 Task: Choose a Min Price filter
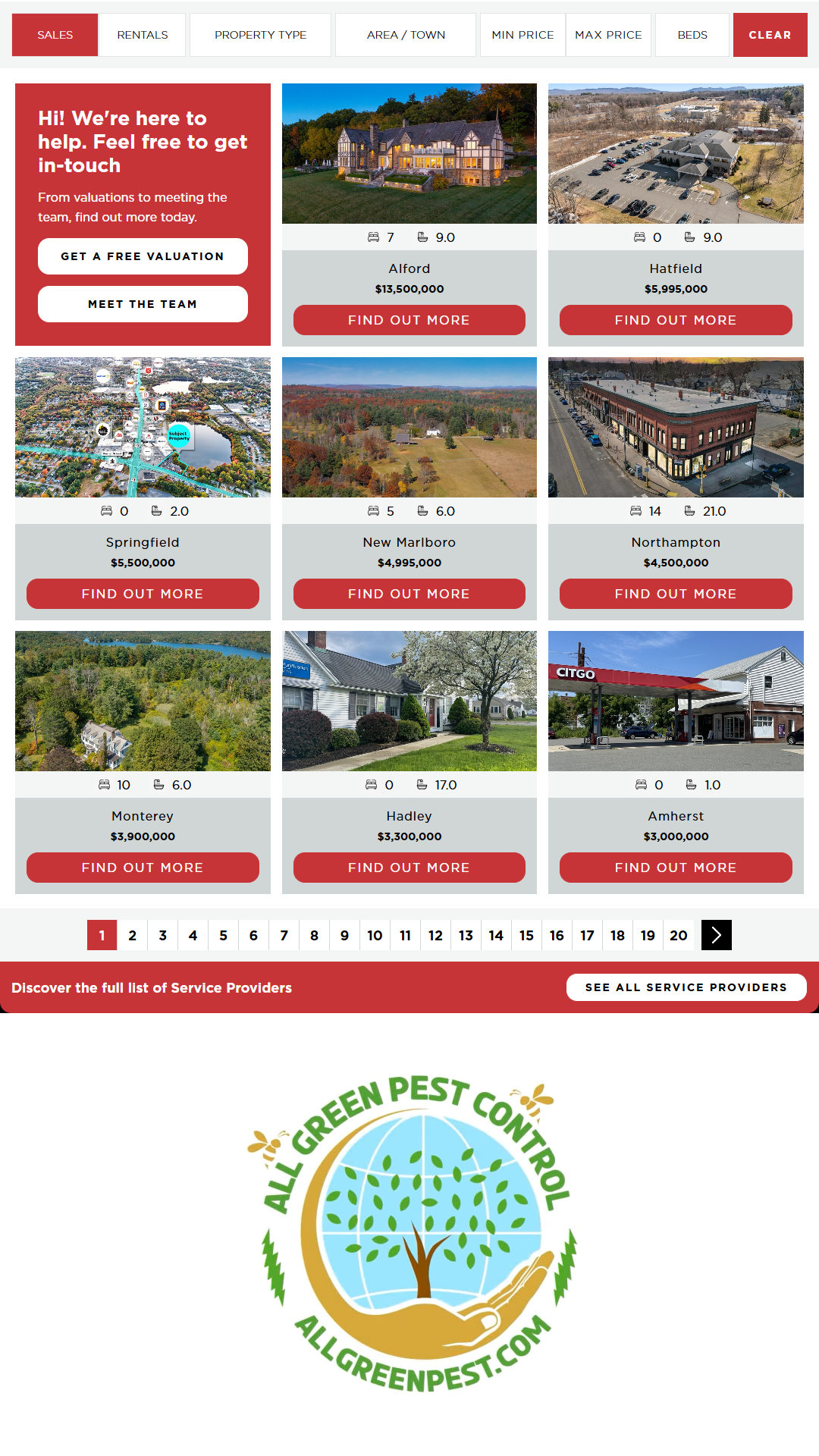522,35
